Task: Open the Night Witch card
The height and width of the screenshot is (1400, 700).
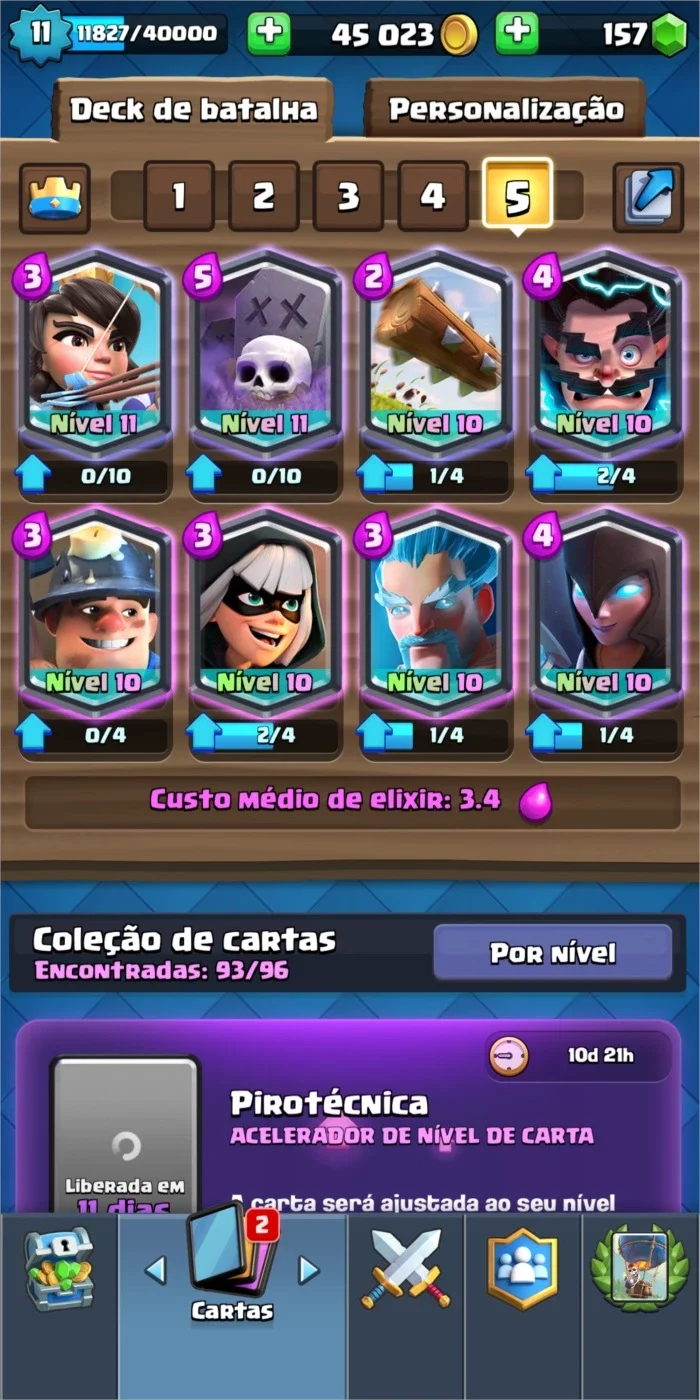Action: (604, 612)
